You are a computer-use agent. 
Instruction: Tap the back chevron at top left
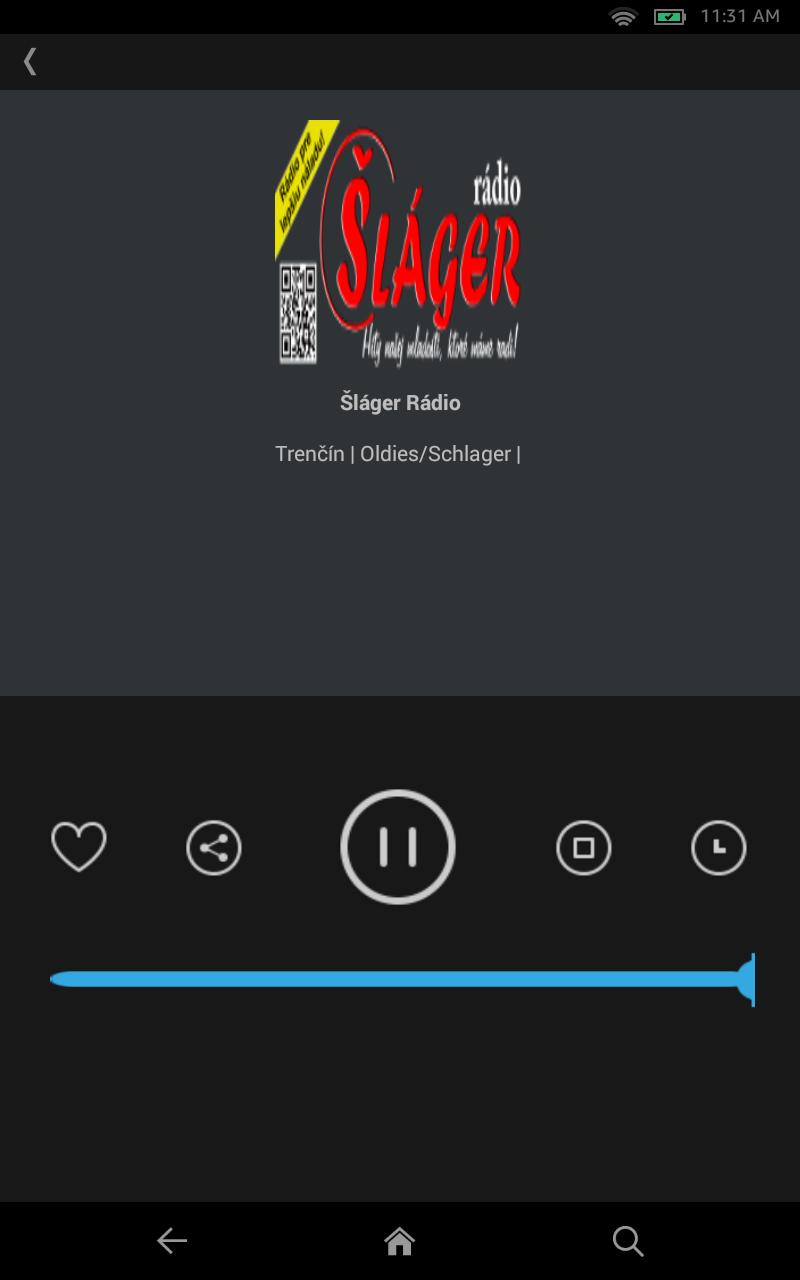point(32,61)
